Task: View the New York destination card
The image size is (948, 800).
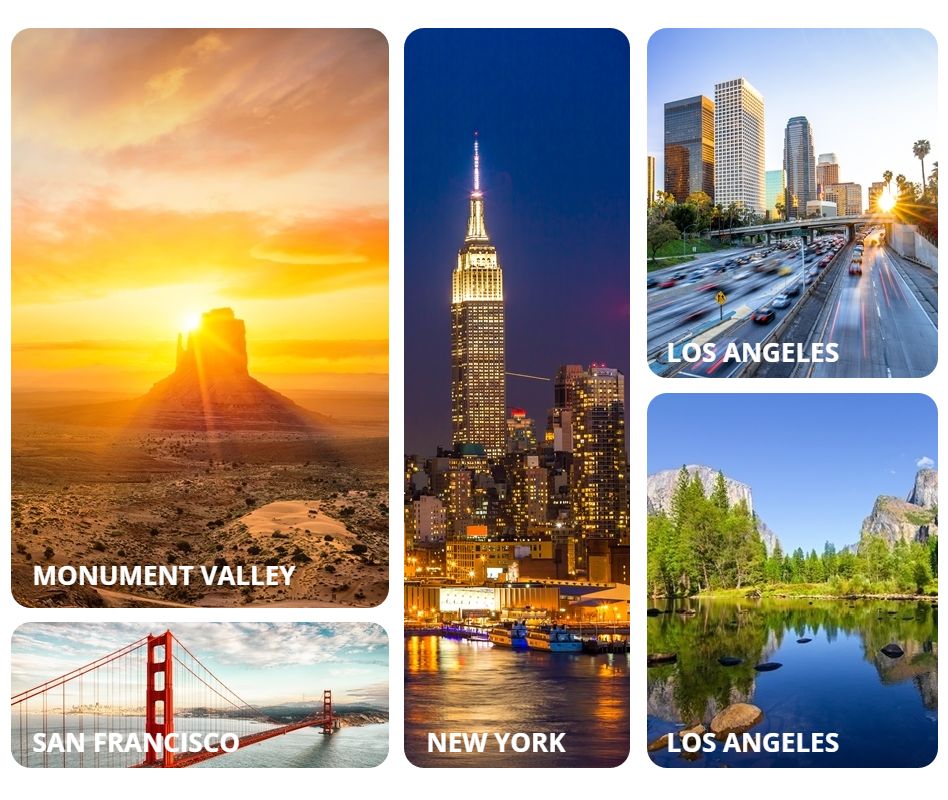Action: tap(516, 398)
